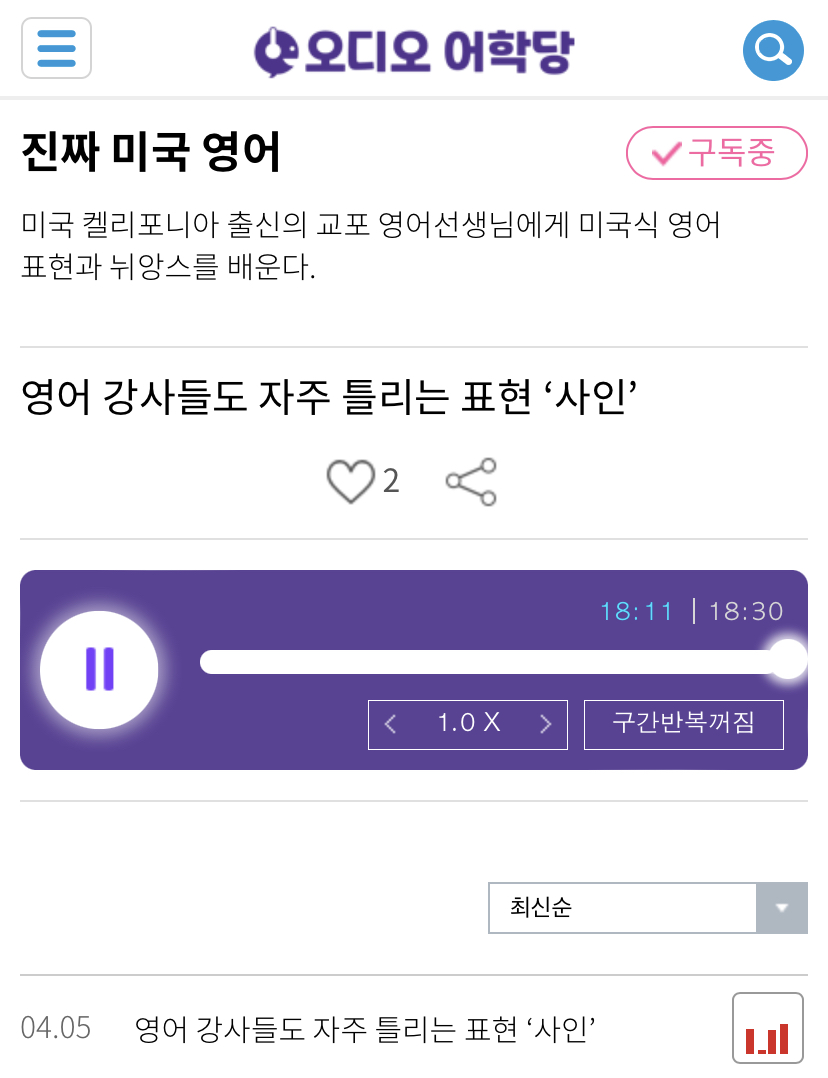Turn on 구간반복꺼짐 section repeat
This screenshot has height=1078, width=828.
pos(683,724)
